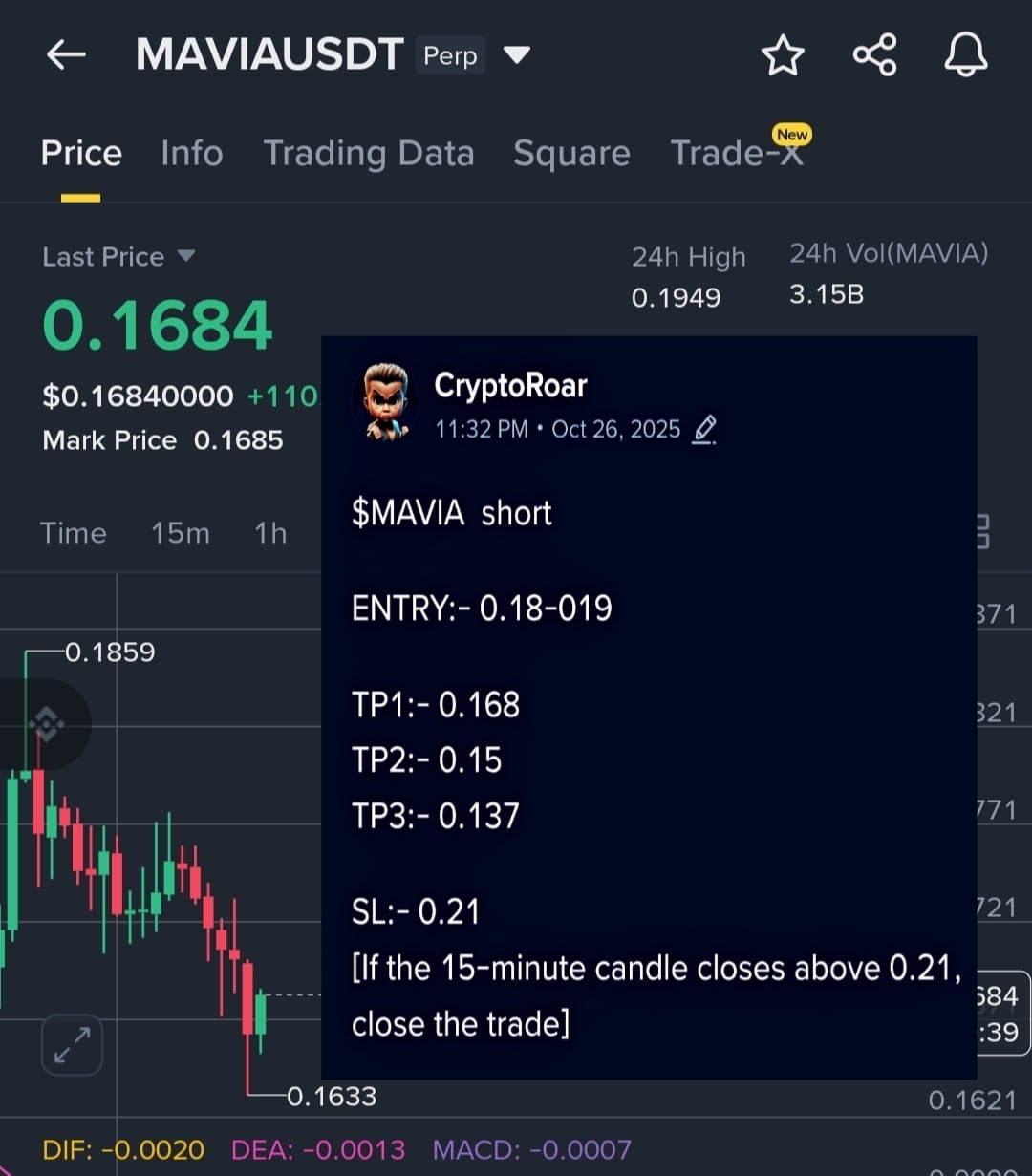Open the Square tab
Viewport: 1032px width, 1176px height.
pos(571,153)
